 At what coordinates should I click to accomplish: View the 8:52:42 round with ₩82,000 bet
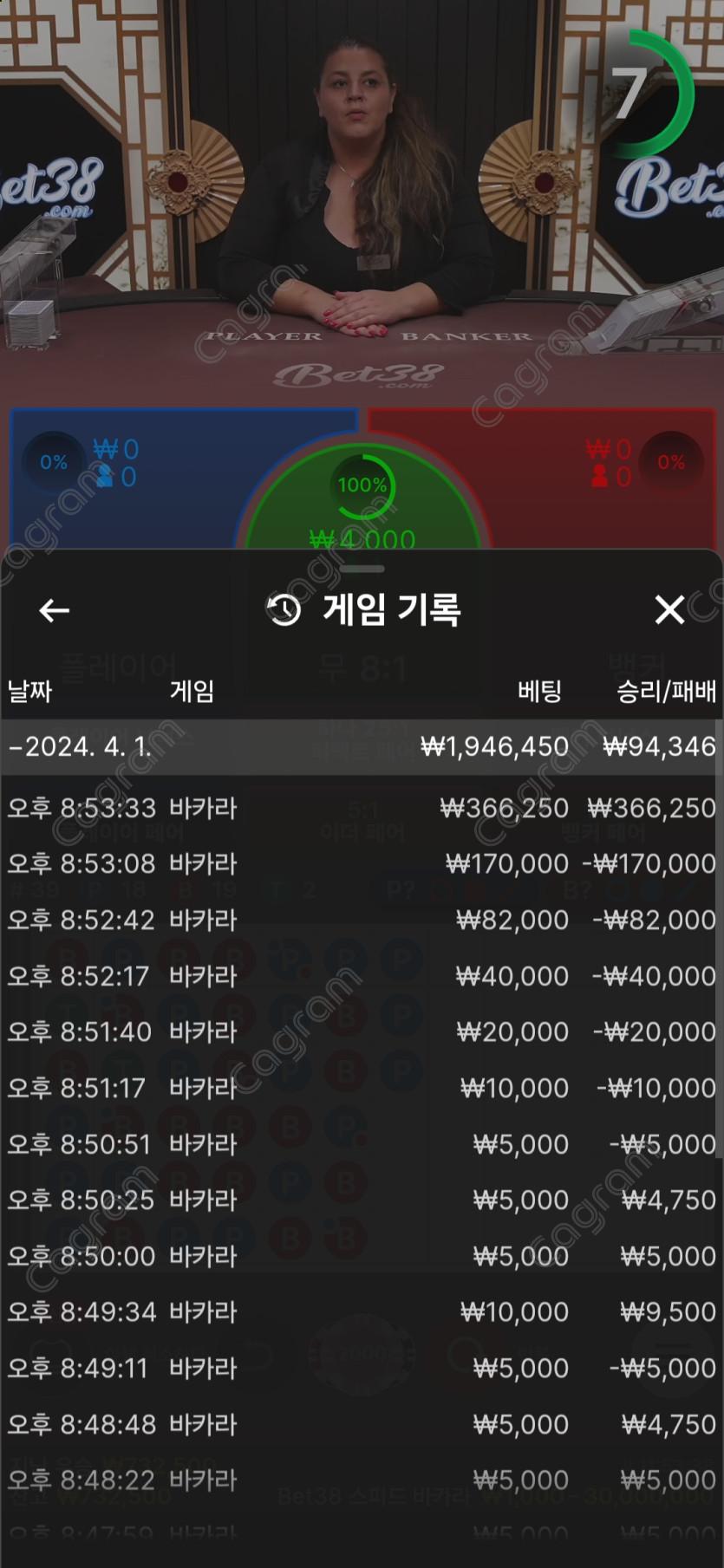pyautogui.click(x=362, y=920)
